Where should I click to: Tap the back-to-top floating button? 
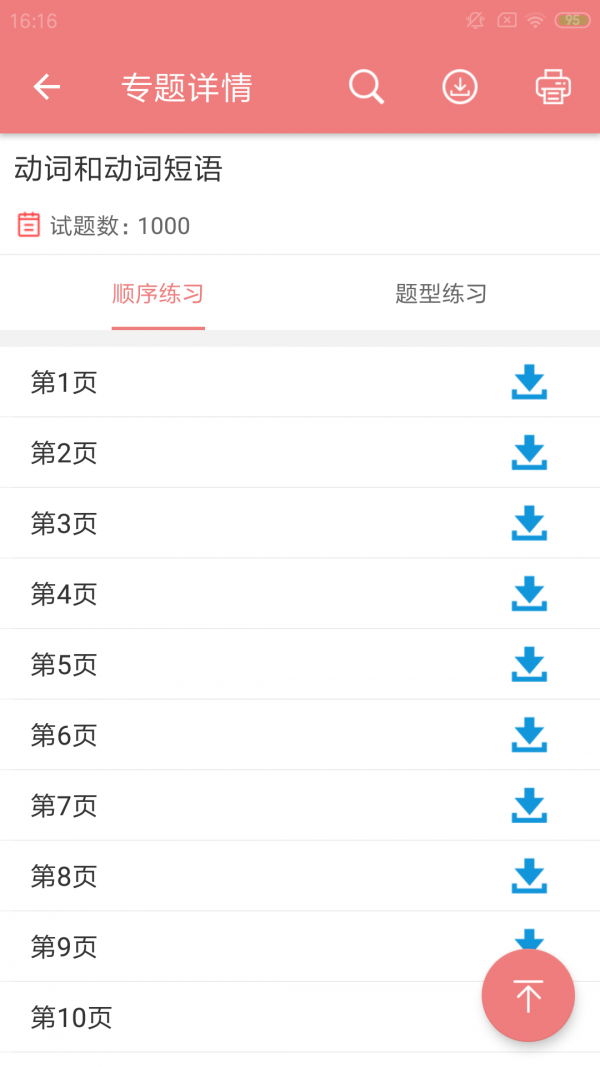528,996
